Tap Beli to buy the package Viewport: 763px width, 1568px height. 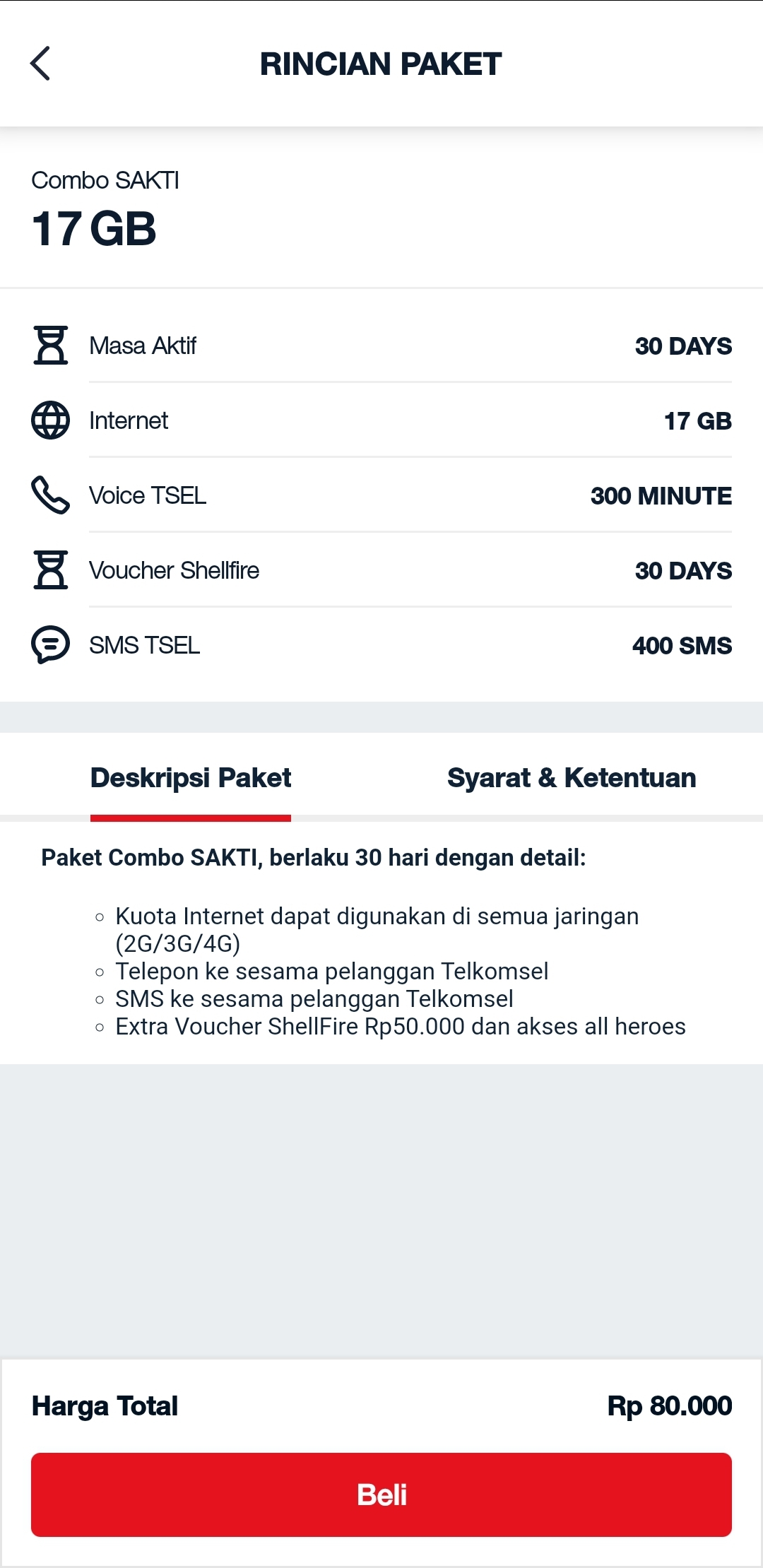pyautogui.click(x=381, y=1495)
